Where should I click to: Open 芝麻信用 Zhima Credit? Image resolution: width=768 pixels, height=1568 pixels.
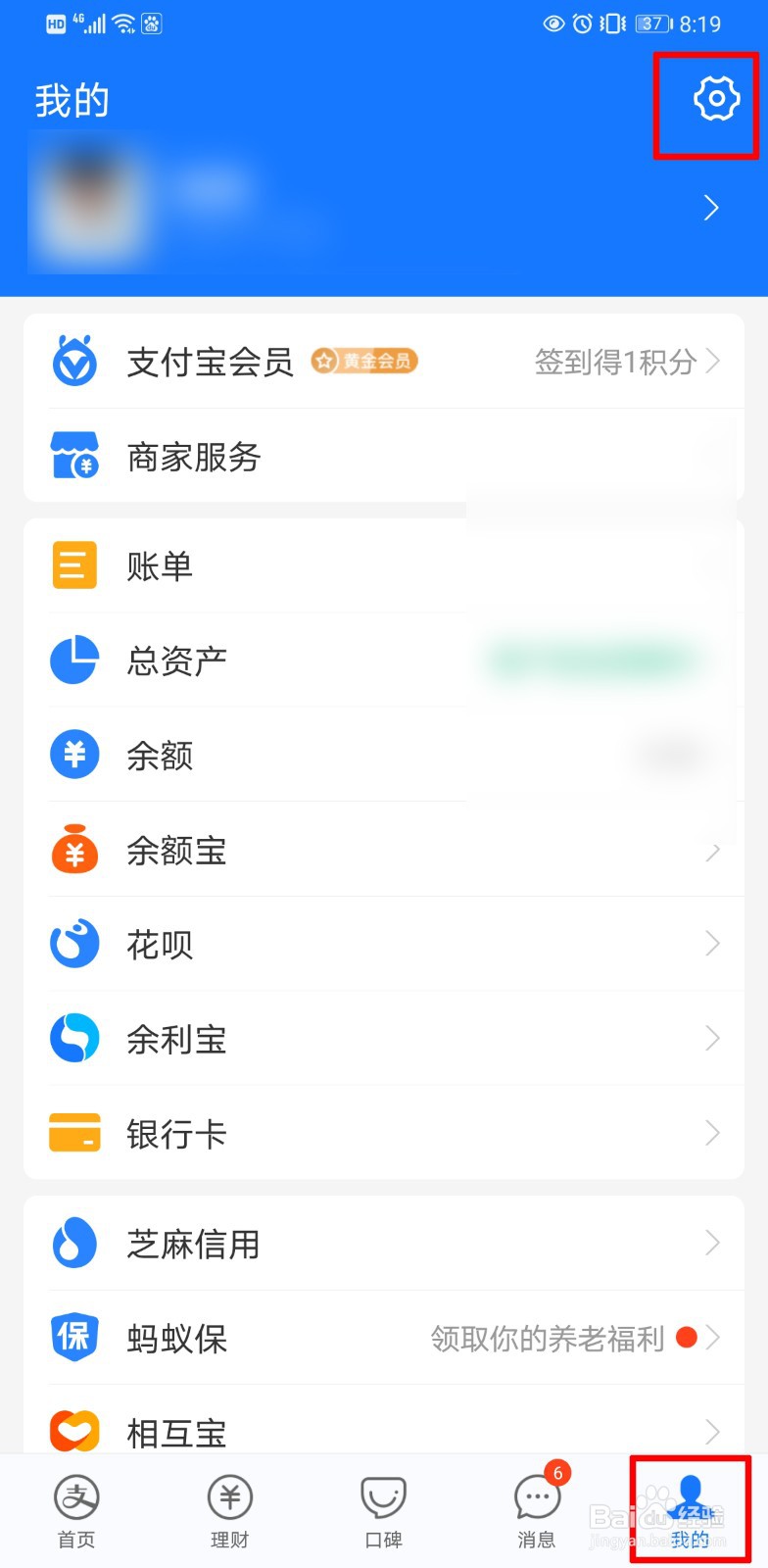(193, 1245)
